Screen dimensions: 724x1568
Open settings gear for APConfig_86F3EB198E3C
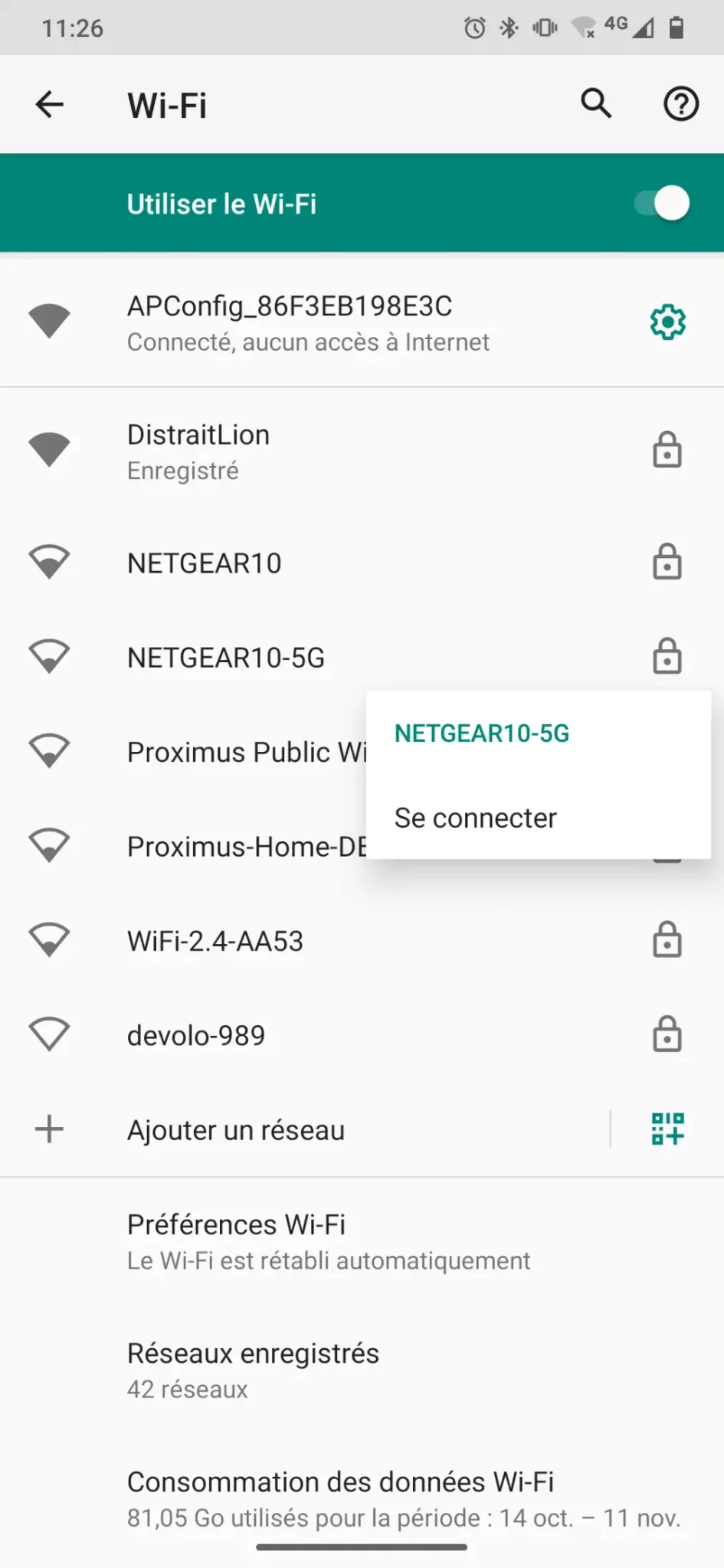point(667,322)
